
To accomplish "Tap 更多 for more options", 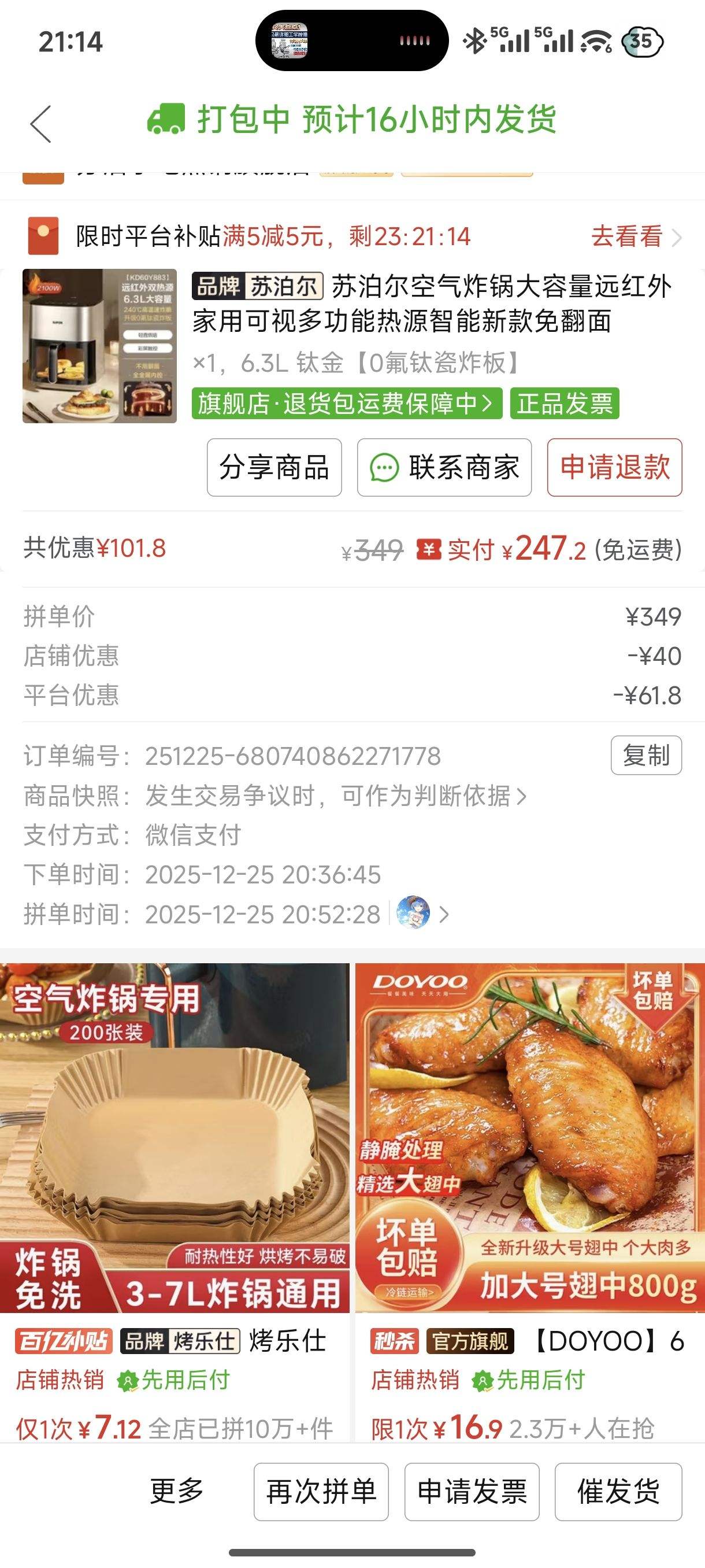I will click(177, 1491).
